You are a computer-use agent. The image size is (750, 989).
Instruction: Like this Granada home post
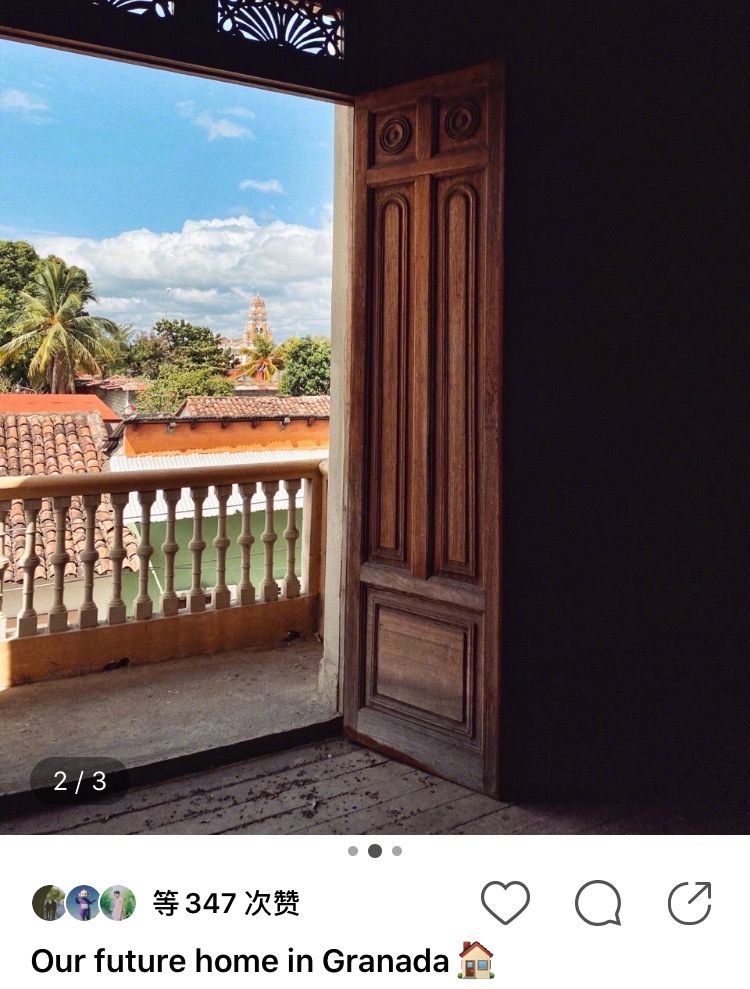click(x=505, y=903)
